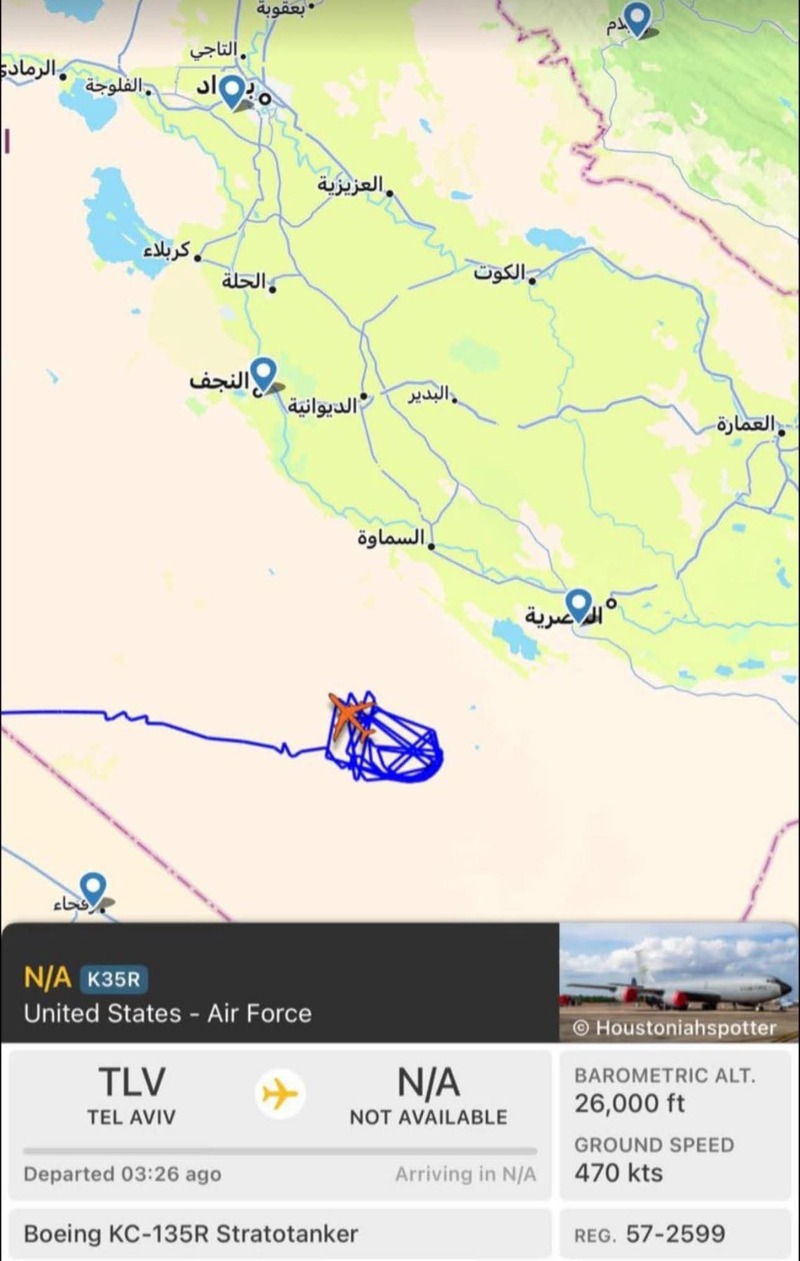The height and width of the screenshot is (1261, 800).
Task: Select the airport pin near the Iranian border
Action: 637,17
